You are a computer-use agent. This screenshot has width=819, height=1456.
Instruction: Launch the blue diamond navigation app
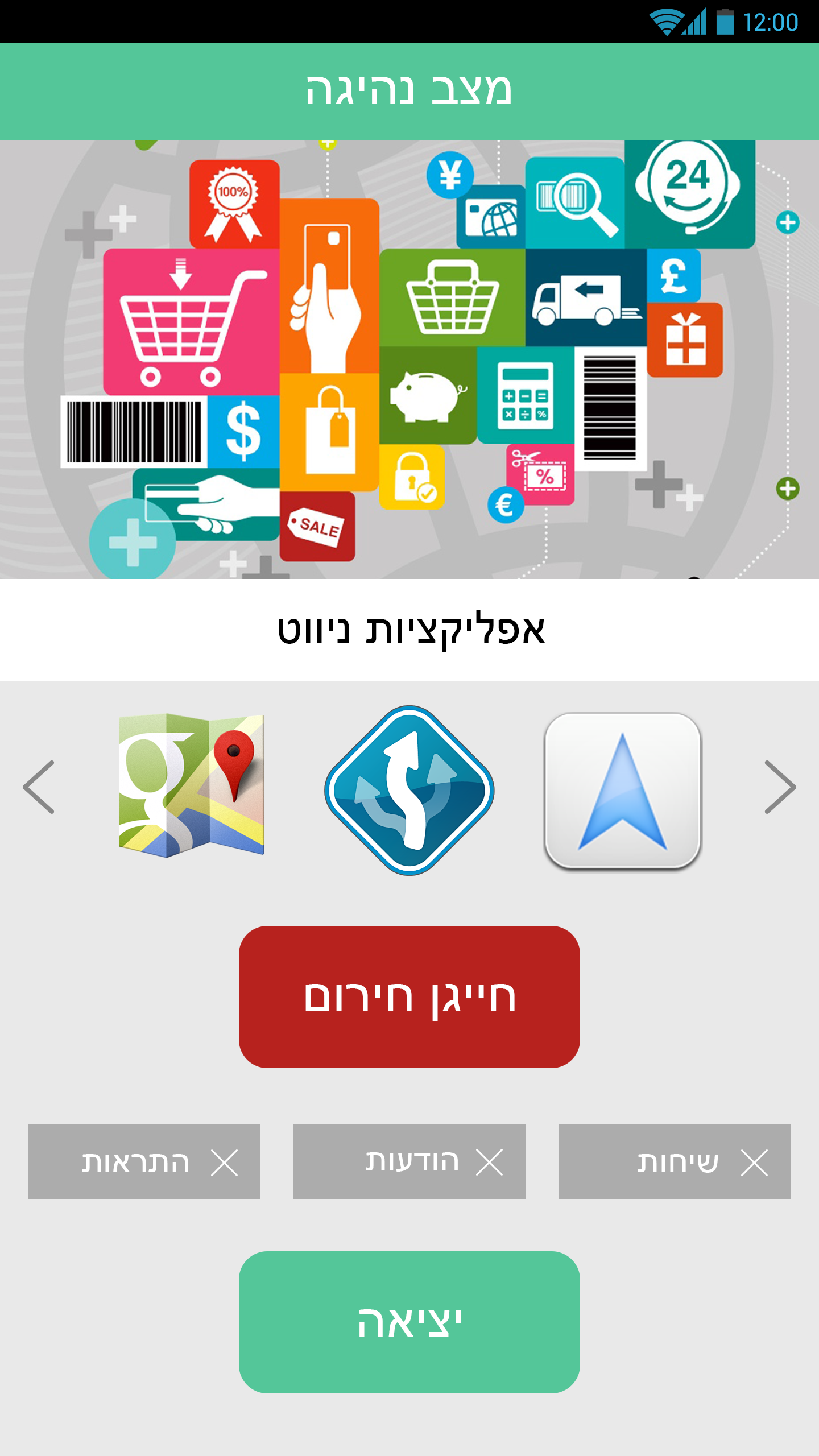pos(409,789)
